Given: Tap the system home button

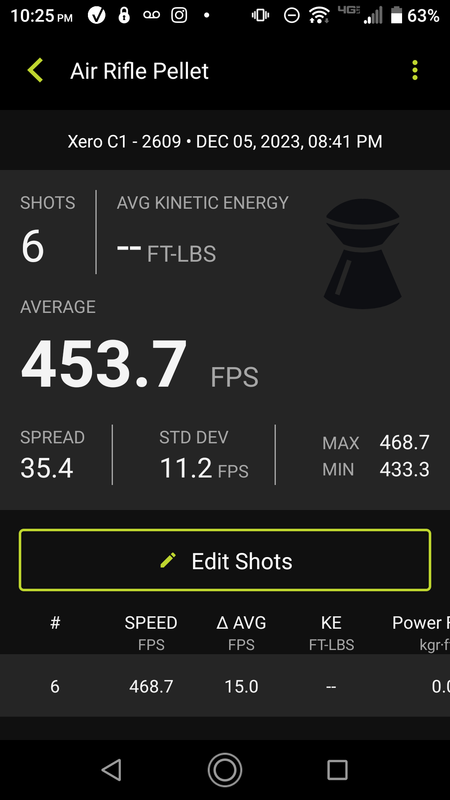Looking at the screenshot, I should point(224,769).
